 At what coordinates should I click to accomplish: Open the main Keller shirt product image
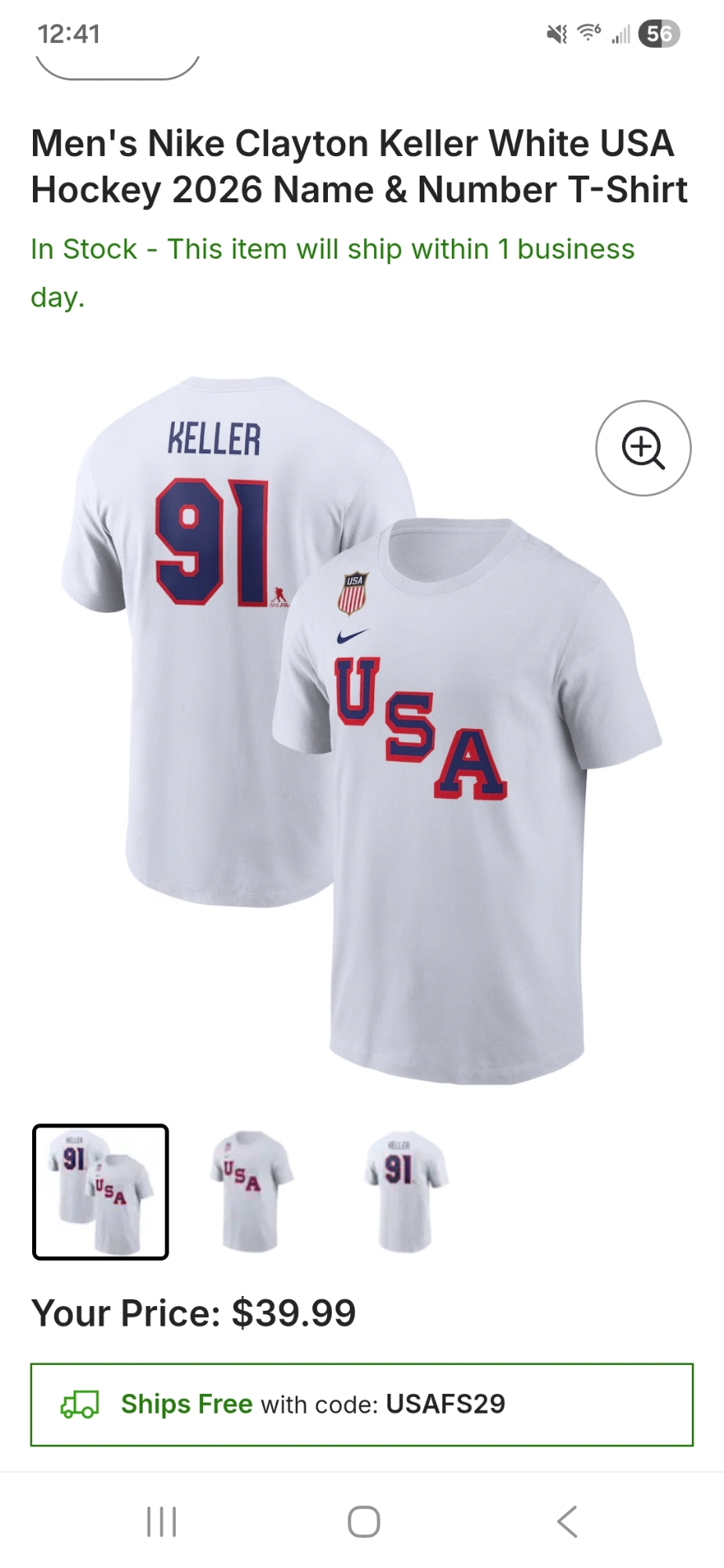(x=361, y=729)
